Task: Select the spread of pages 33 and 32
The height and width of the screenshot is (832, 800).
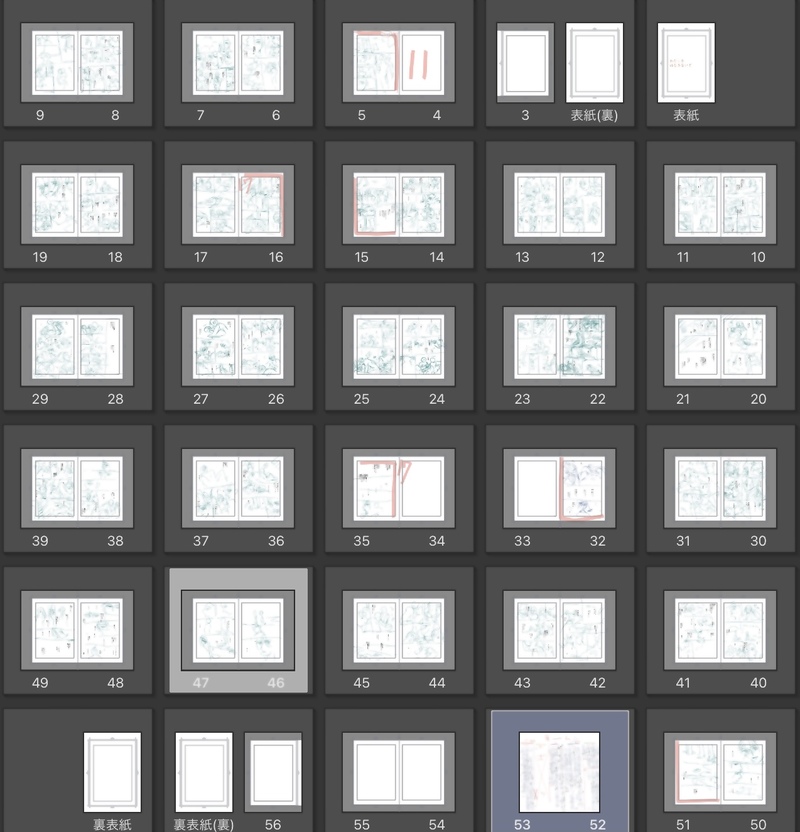Action: click(560, 488)
